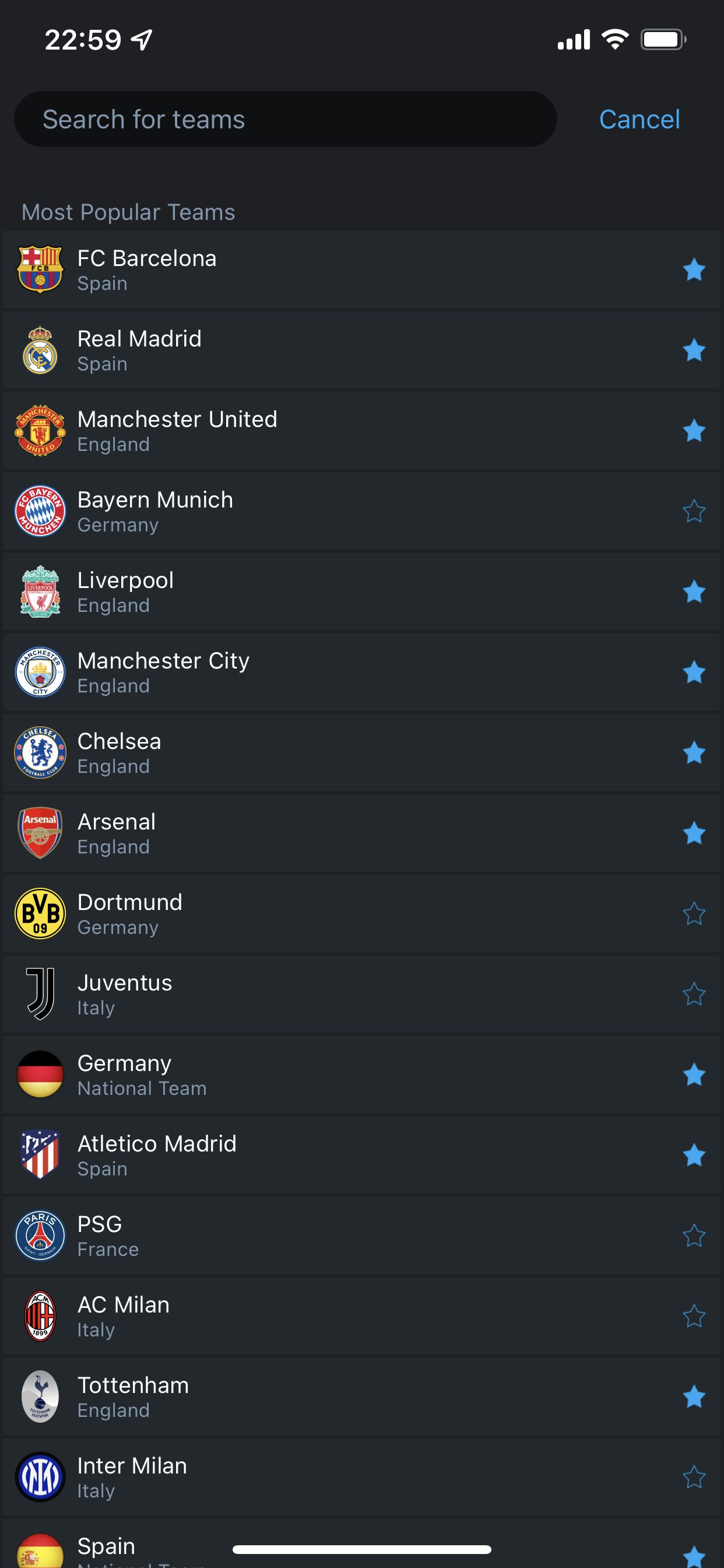
Task: Open Germany National Team row
Action: (x=362, y=1074)
